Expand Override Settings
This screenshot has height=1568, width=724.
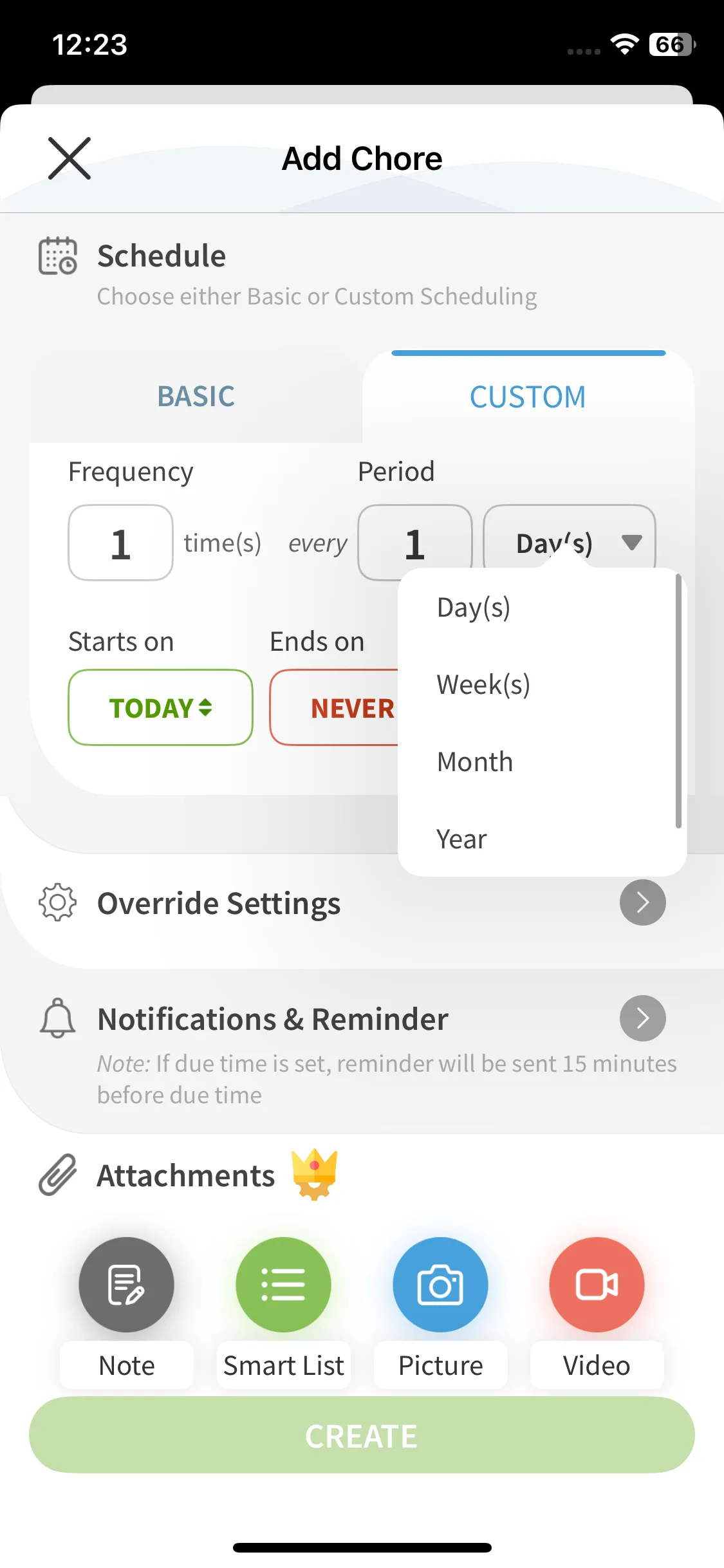642,902
